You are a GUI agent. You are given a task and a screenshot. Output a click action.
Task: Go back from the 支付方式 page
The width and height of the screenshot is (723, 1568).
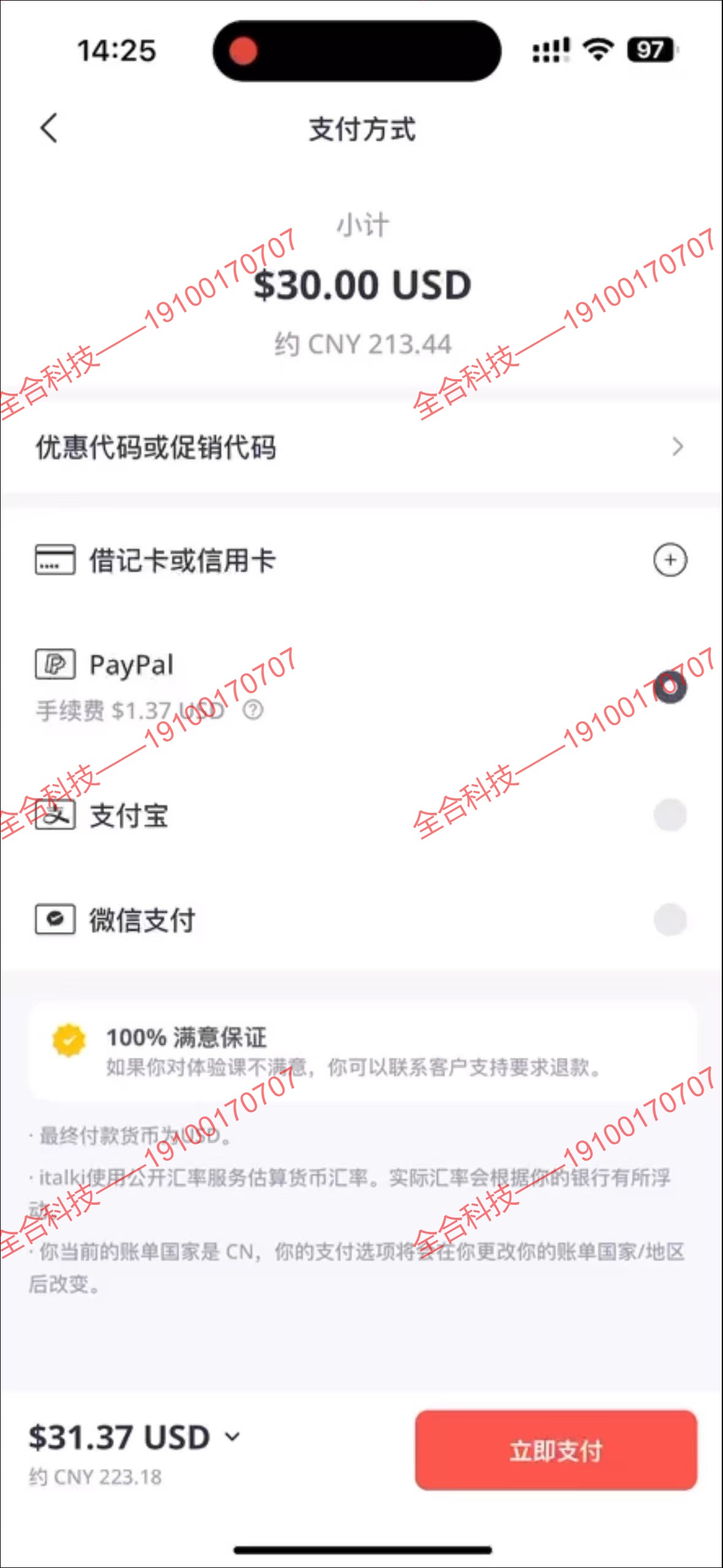49,128
